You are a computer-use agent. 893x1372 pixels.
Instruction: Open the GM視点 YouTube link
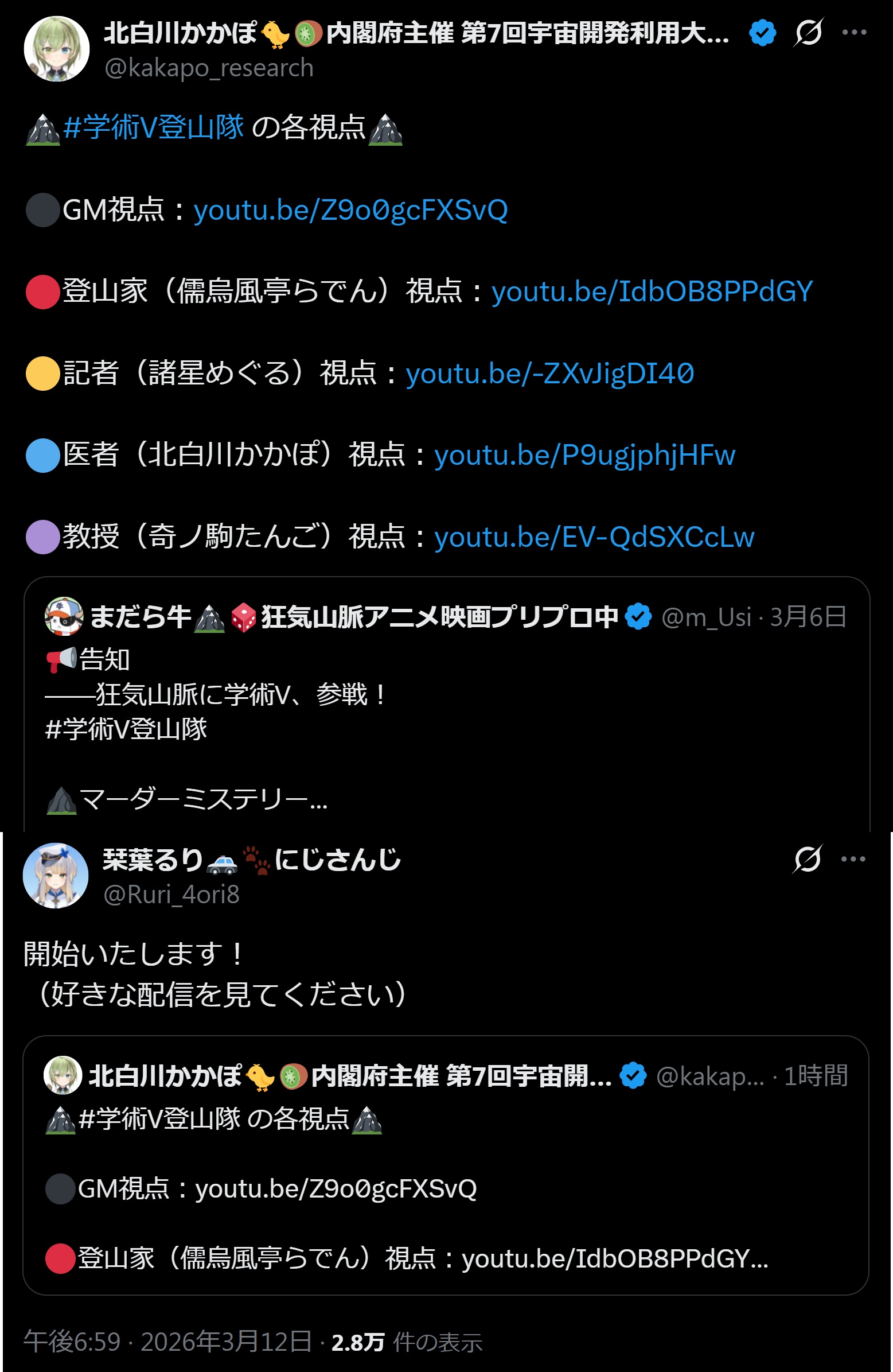tap(350, 210)
